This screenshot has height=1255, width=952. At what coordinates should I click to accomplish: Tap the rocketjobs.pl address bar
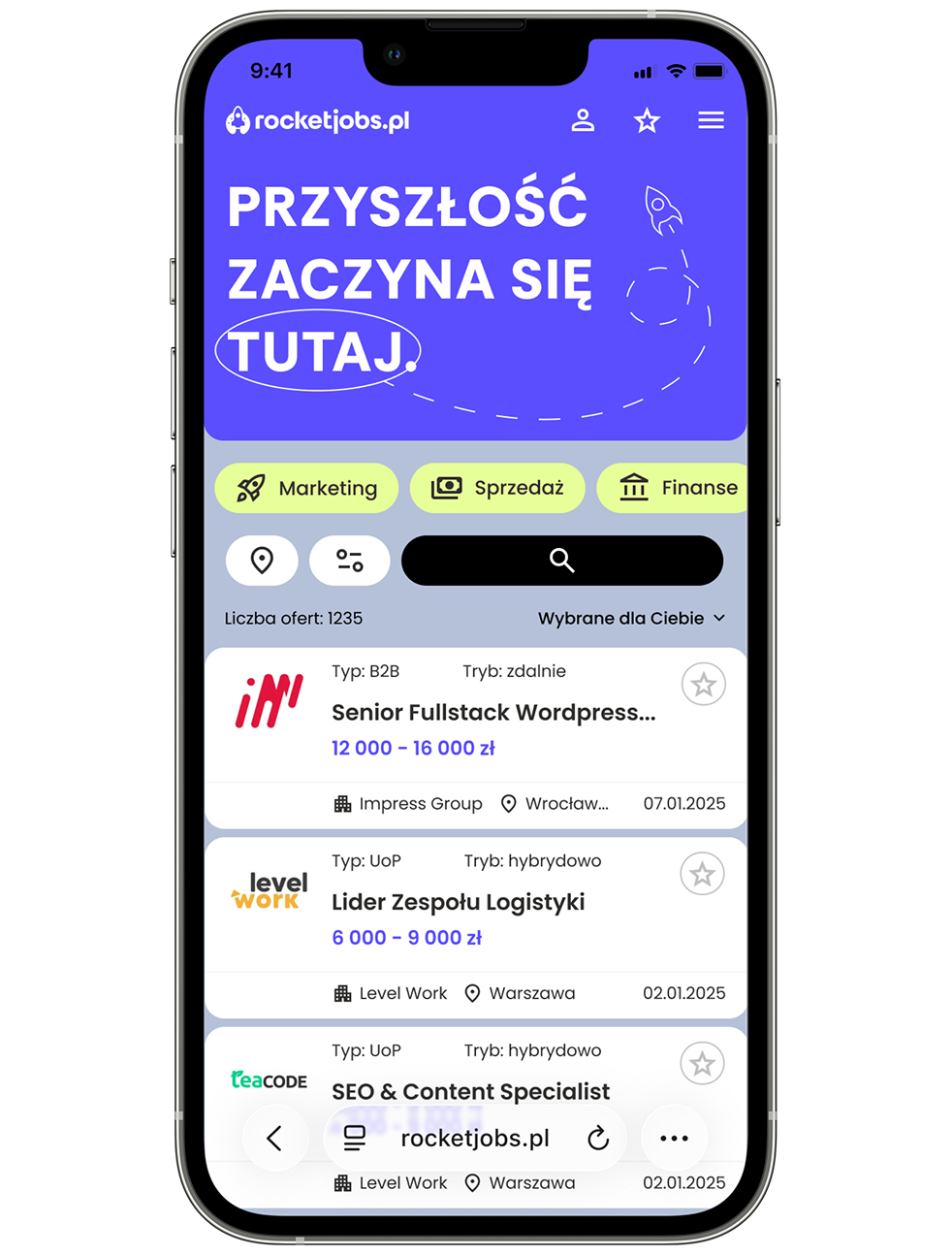[475, 1138]
